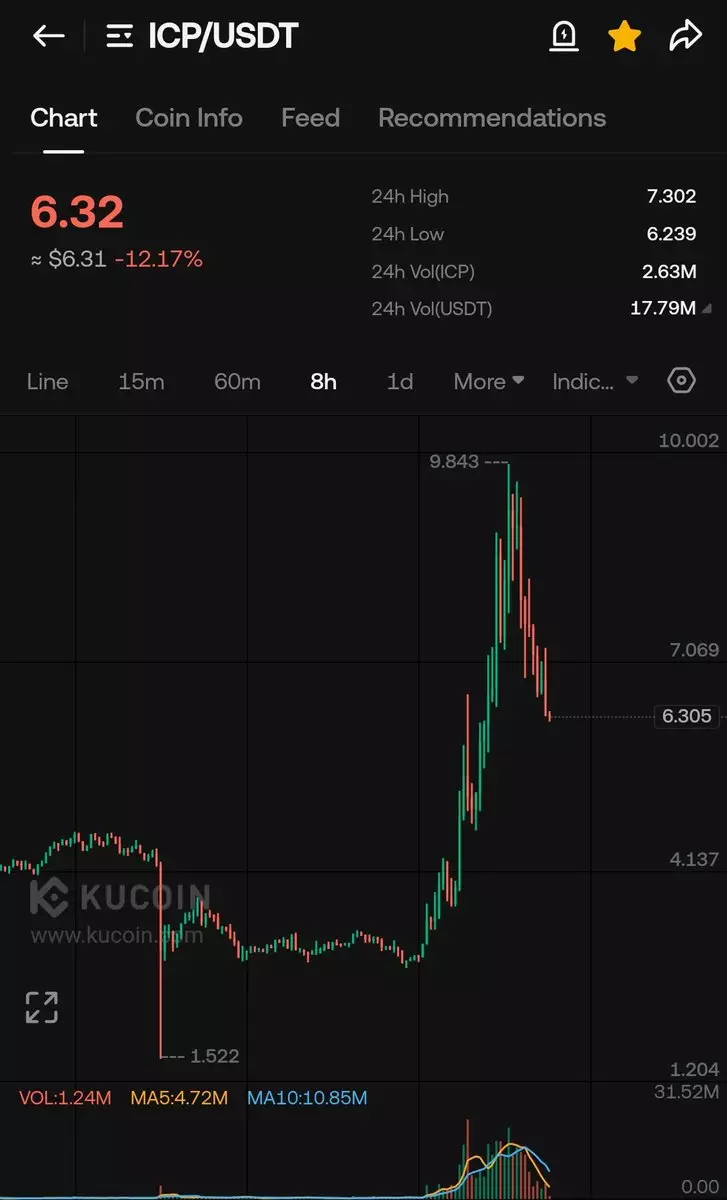
Task: Set a price alert with the bell icon
Action: click(564, 37)
